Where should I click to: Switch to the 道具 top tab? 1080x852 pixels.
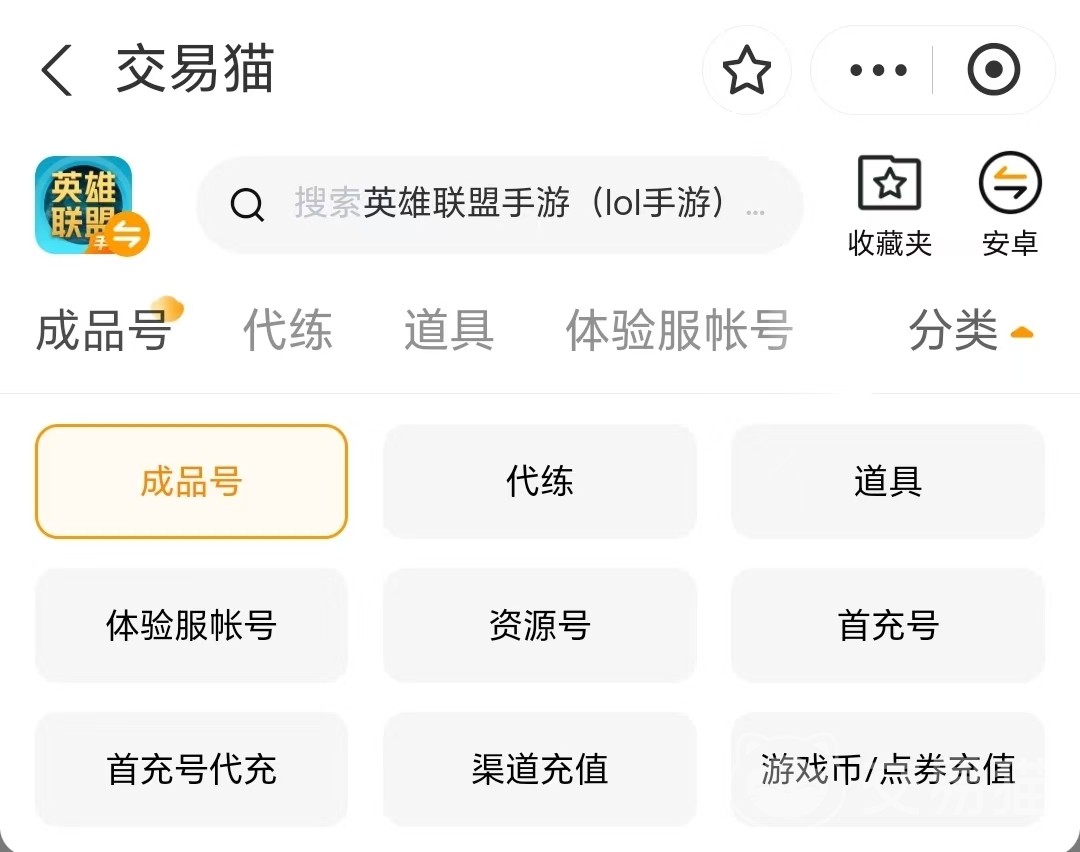449,330
